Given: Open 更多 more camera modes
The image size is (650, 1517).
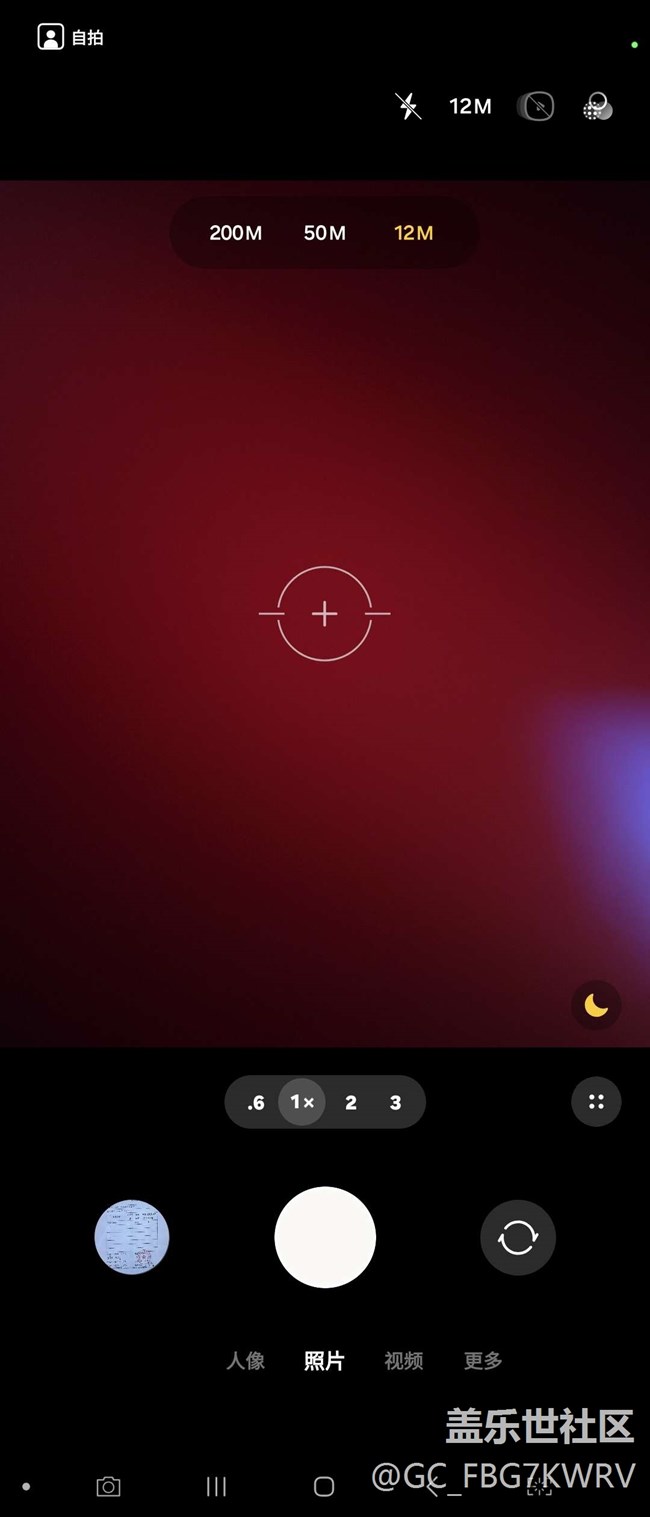Looking at the screenshot, I should [483, 1361].
